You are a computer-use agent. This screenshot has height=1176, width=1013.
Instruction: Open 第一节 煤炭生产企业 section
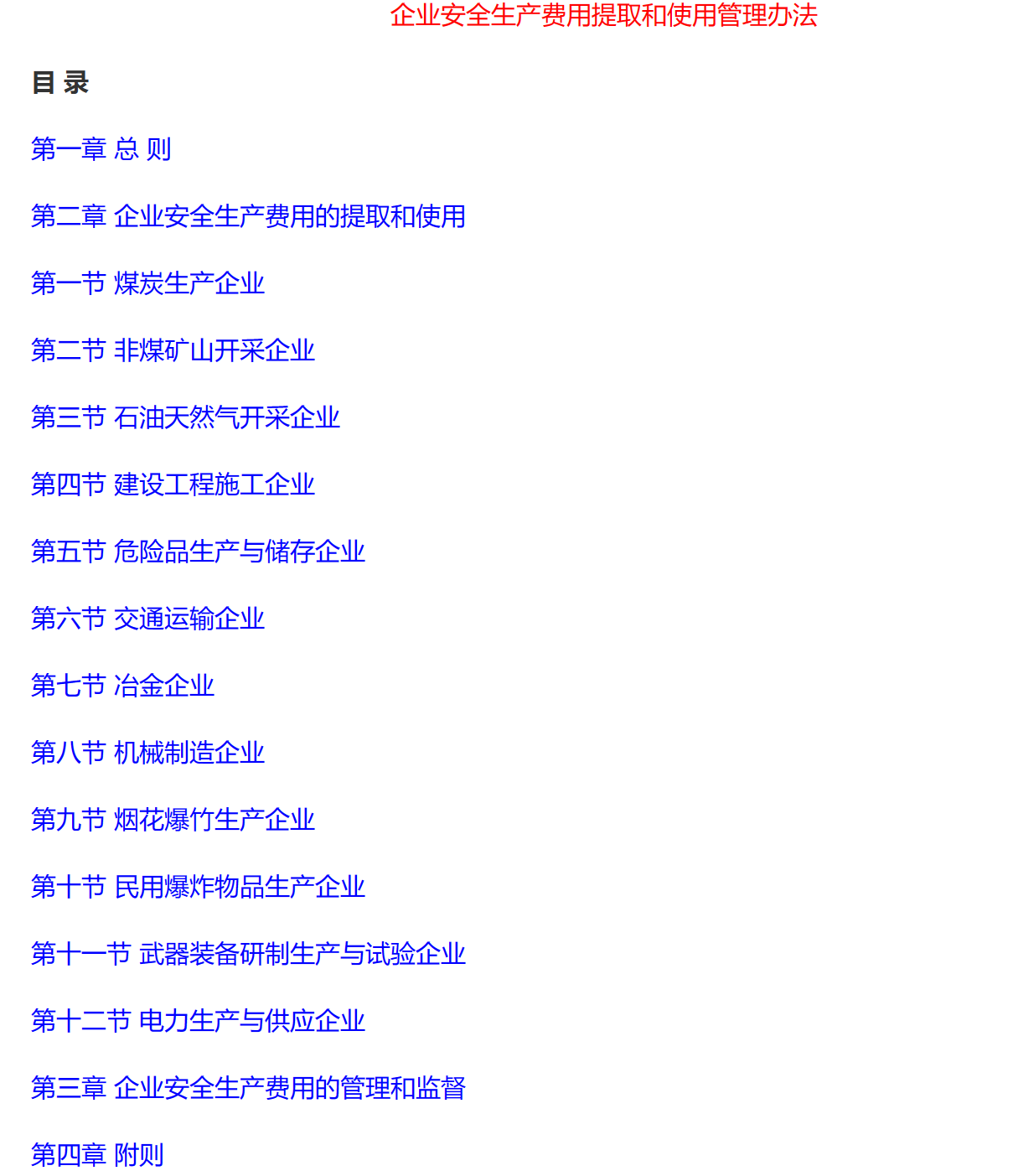point(147,283)
